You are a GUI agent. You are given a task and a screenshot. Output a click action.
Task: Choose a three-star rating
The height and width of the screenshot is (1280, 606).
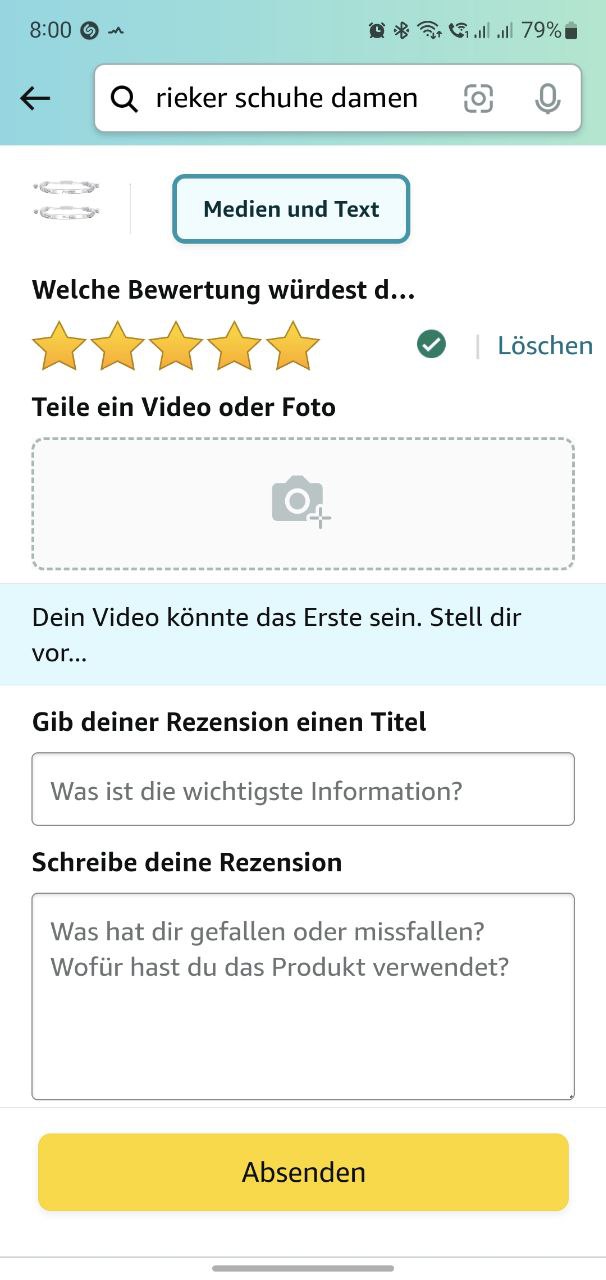(176, 346)
